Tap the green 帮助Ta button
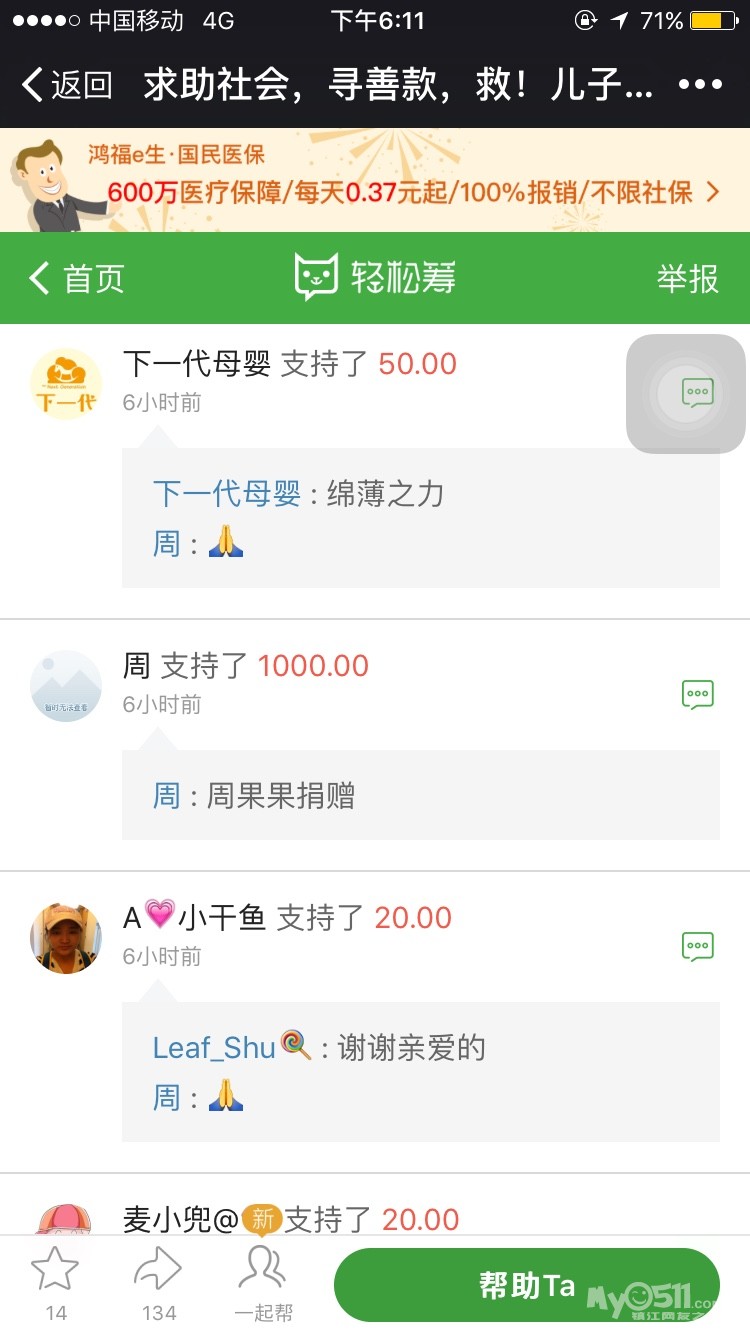750x1334 pixels. 527,1285
